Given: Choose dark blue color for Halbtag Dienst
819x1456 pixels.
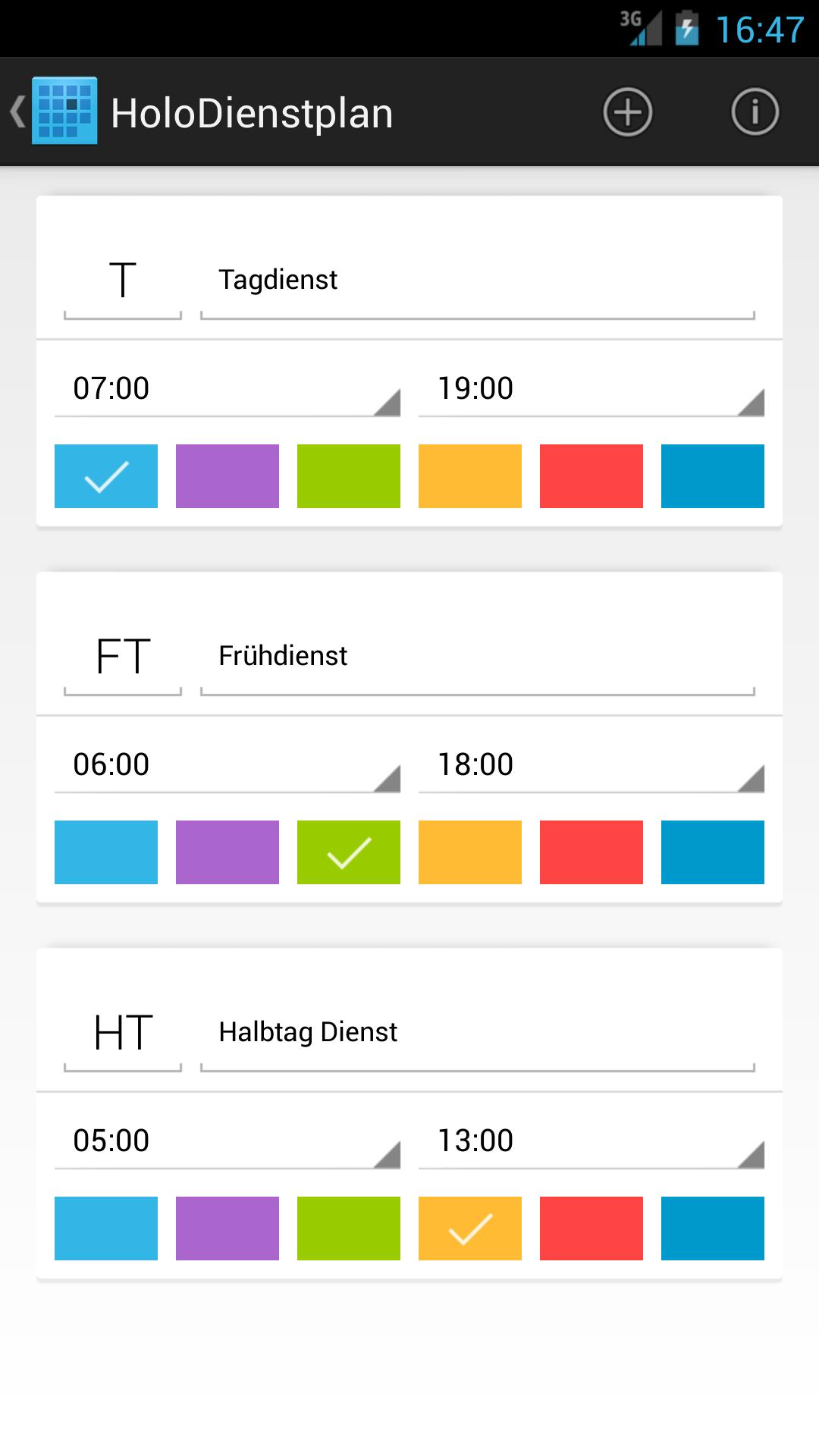Looking at the screenshot, I should point(712,1228).
